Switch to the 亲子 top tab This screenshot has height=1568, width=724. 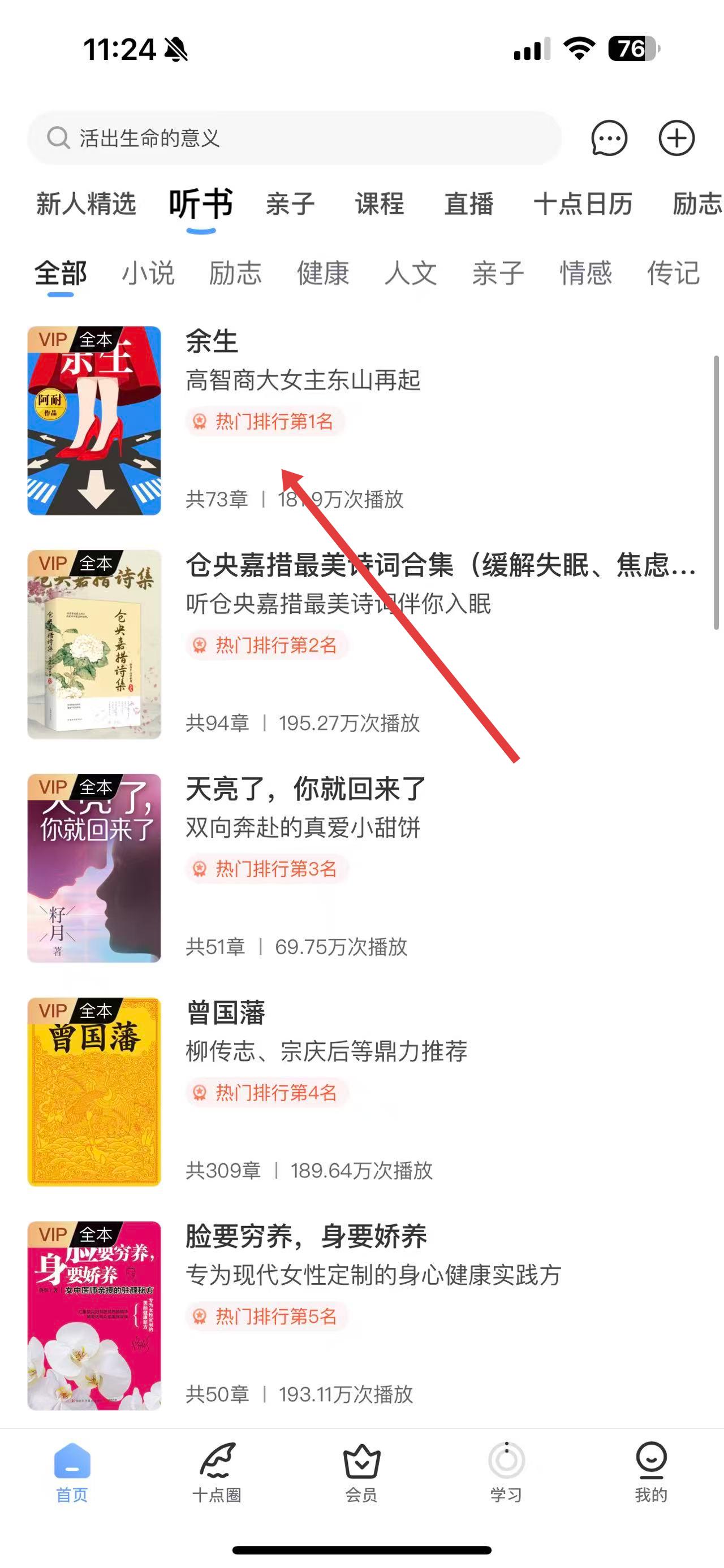pos(290,203)
